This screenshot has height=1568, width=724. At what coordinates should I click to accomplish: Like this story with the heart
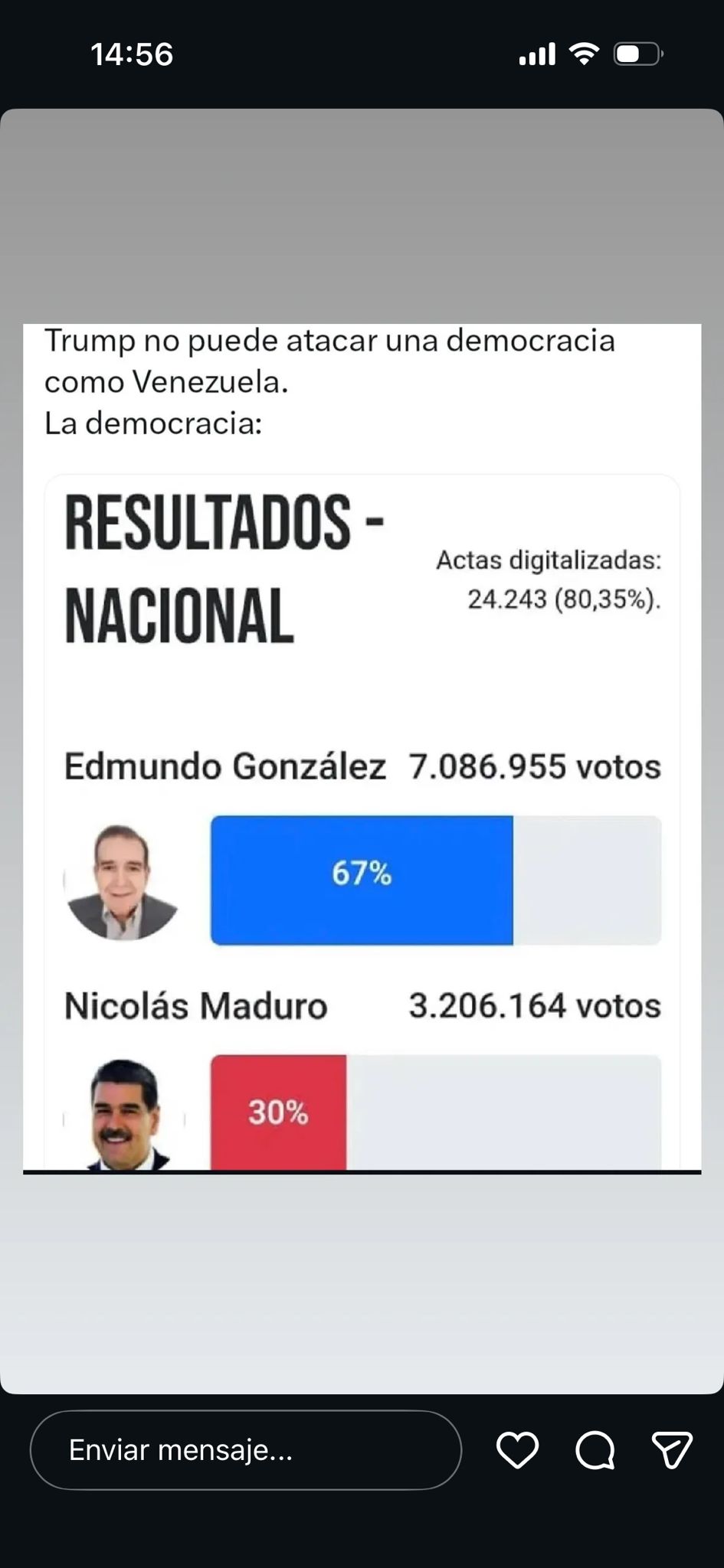518,1450
